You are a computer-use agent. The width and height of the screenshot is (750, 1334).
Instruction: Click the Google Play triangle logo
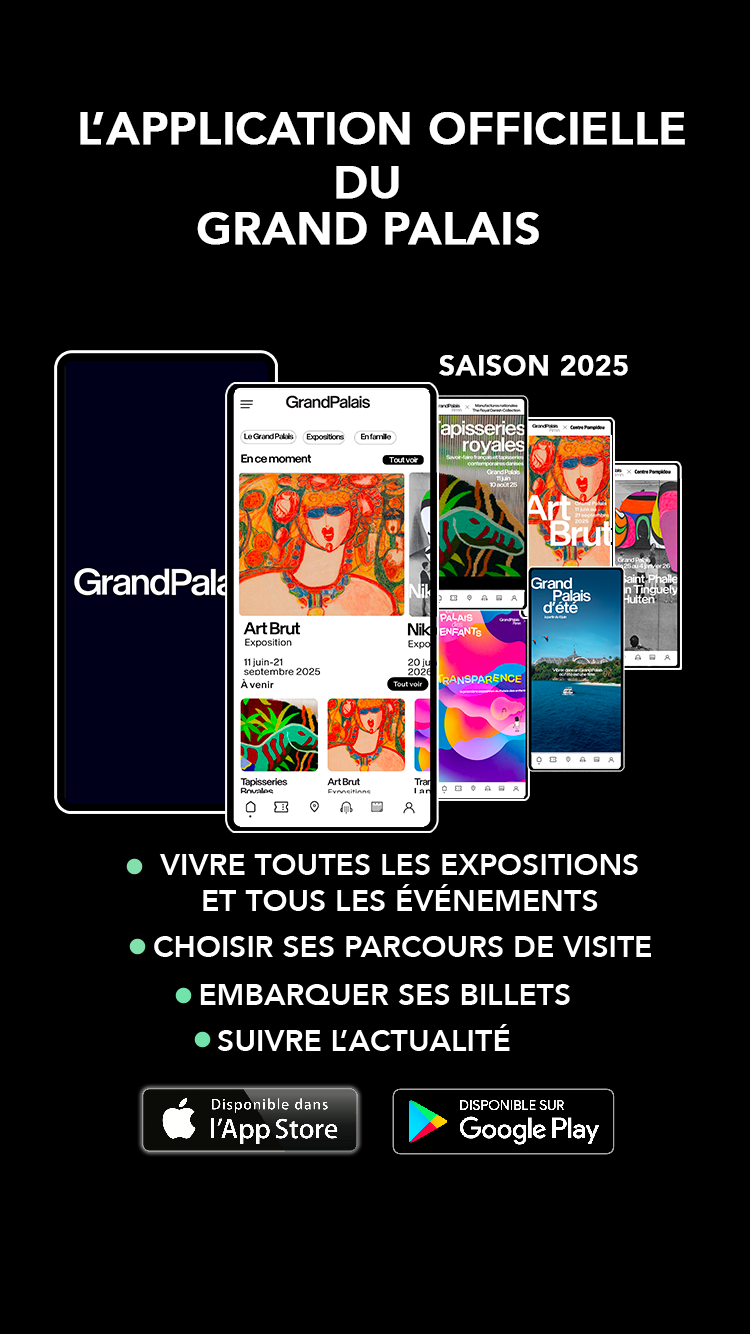pos(425,1120)
